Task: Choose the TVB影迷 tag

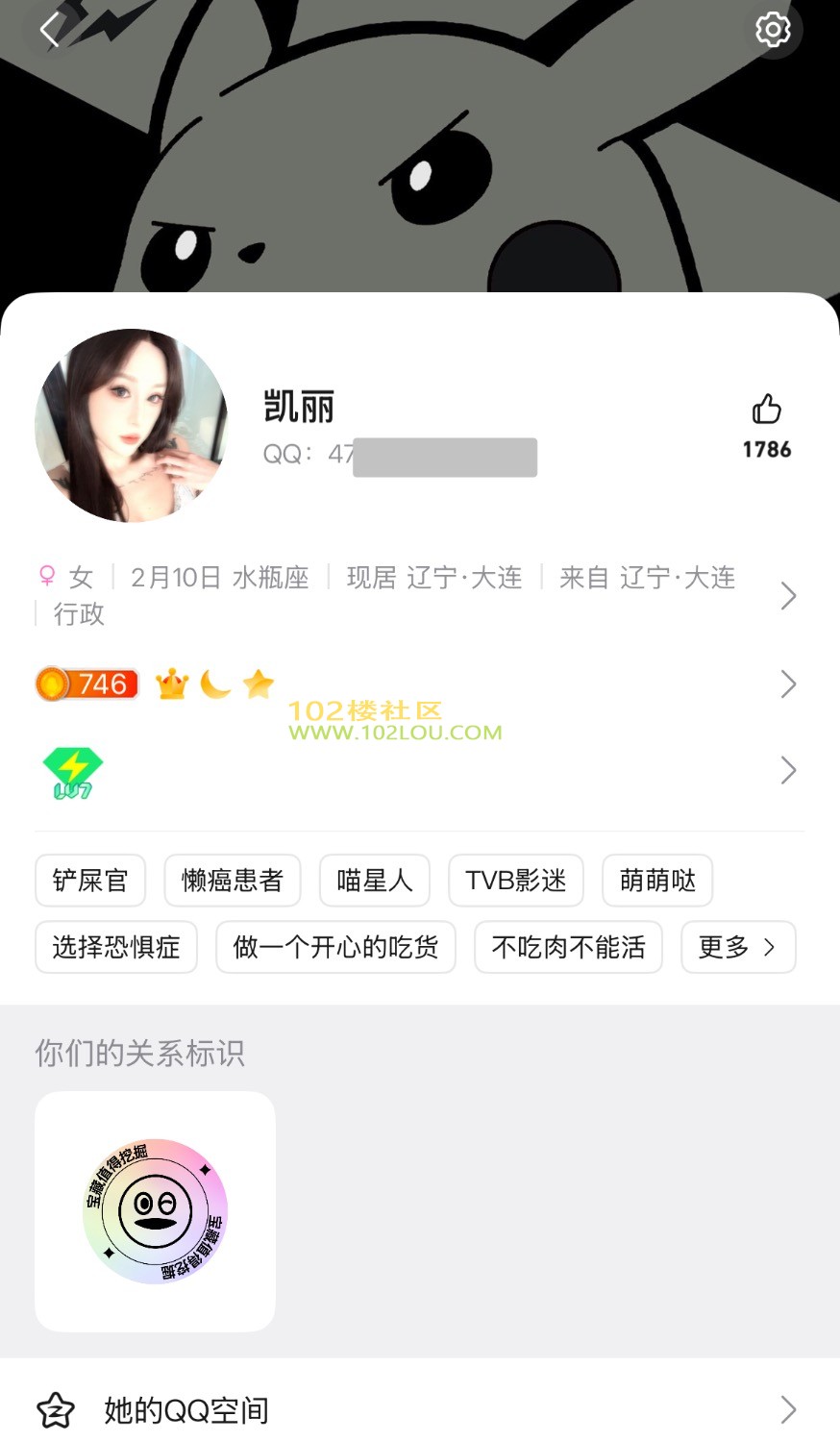Action: [516, 881]
